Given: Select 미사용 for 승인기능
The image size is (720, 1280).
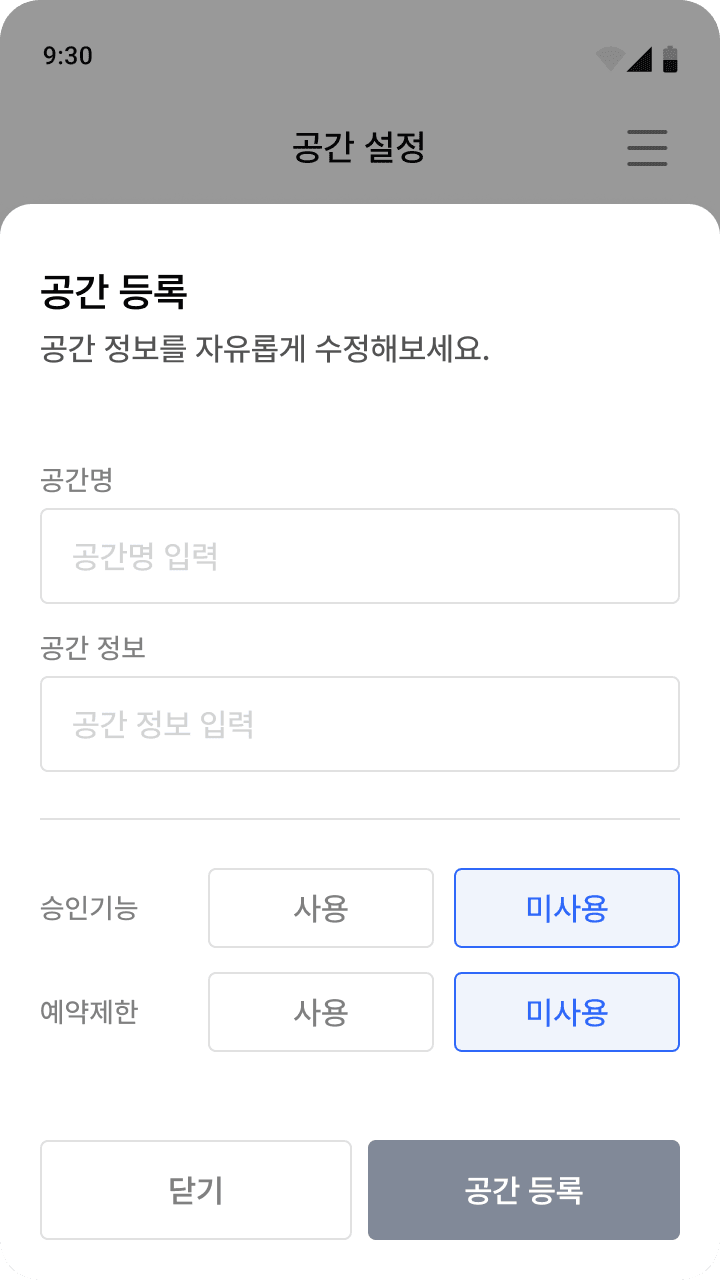Looking at the screenshot, I should point(566,907).
